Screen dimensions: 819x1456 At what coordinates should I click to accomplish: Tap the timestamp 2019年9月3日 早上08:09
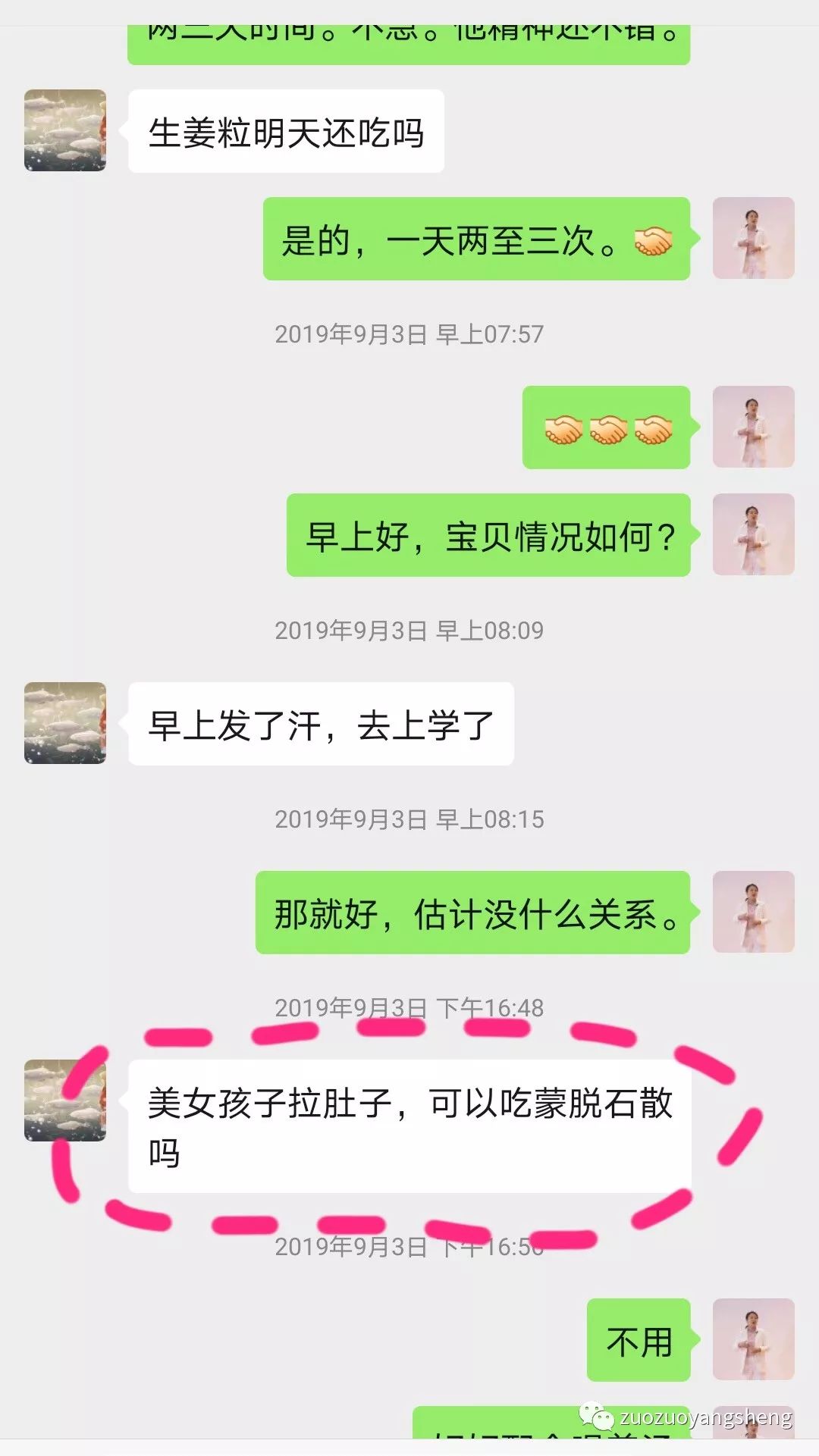coord(409,631)
